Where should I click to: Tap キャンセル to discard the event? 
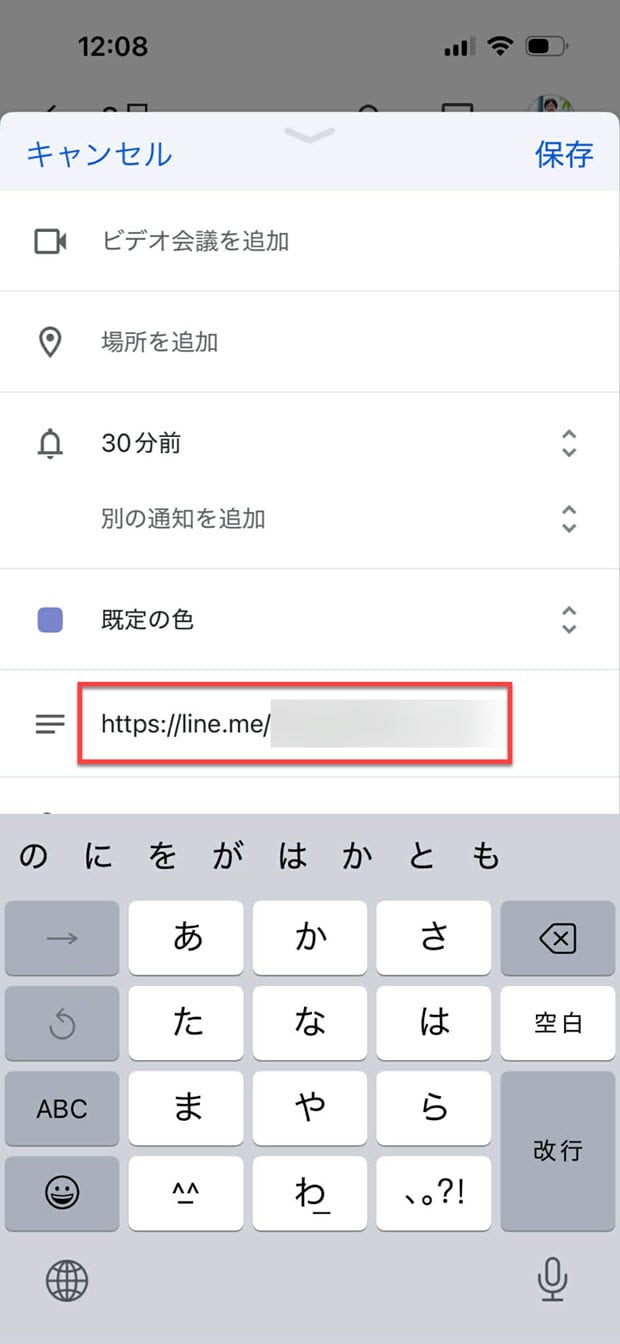[x=99, y=154]
